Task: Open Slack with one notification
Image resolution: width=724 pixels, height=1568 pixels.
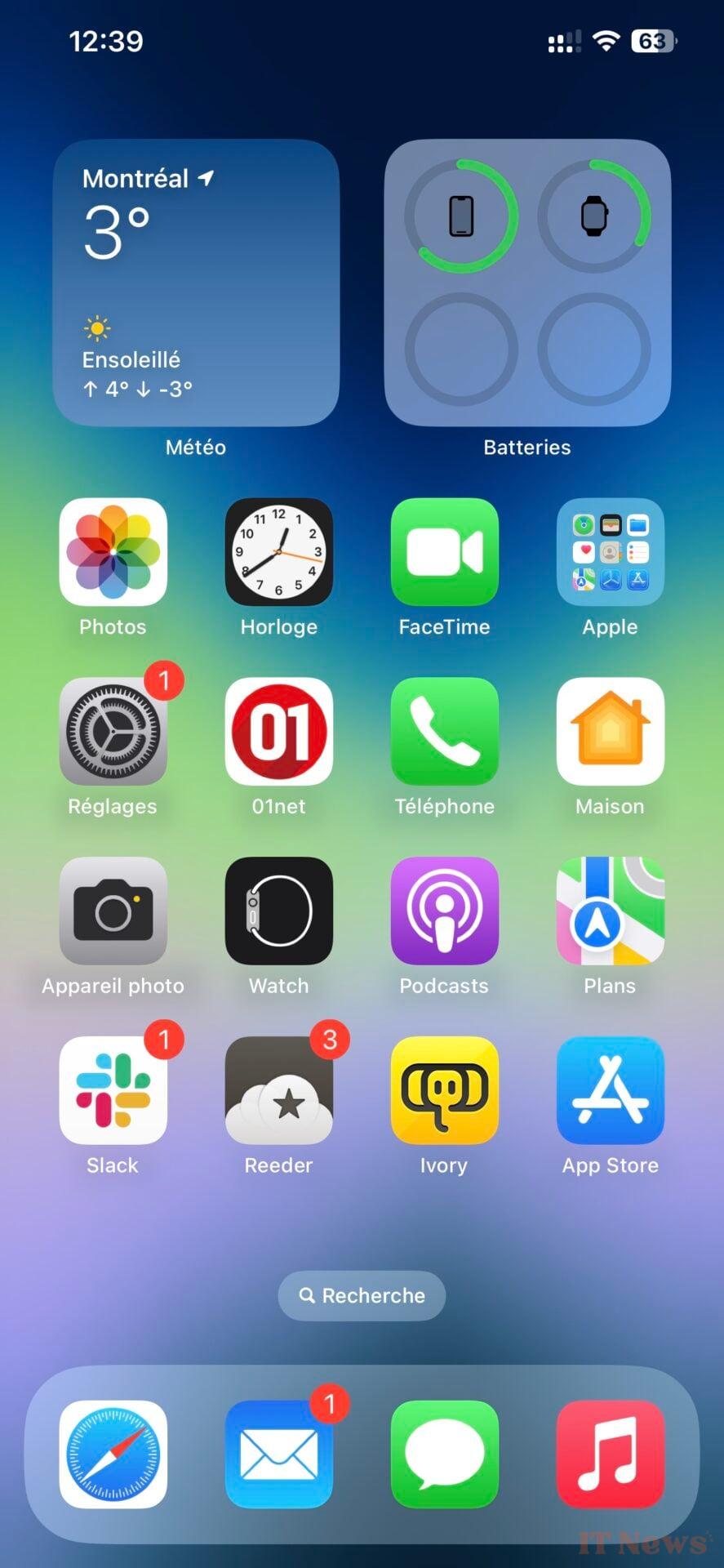Action: [x=113, y=1091]
